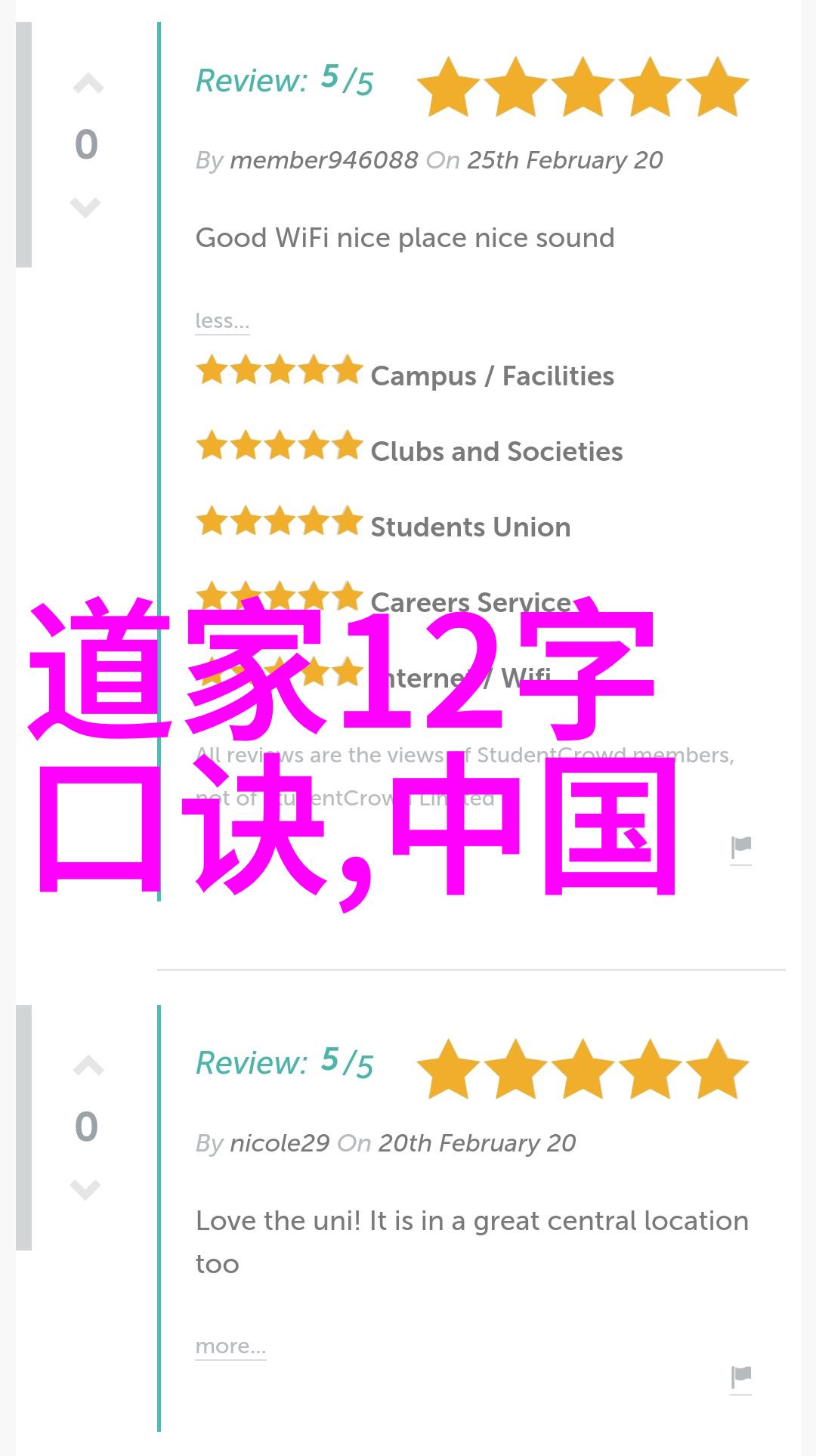Image resolution: width=816 pixels, height=1456 pixels.
Task: Collapse the review with the less... link
Action: tap(221, 321)
